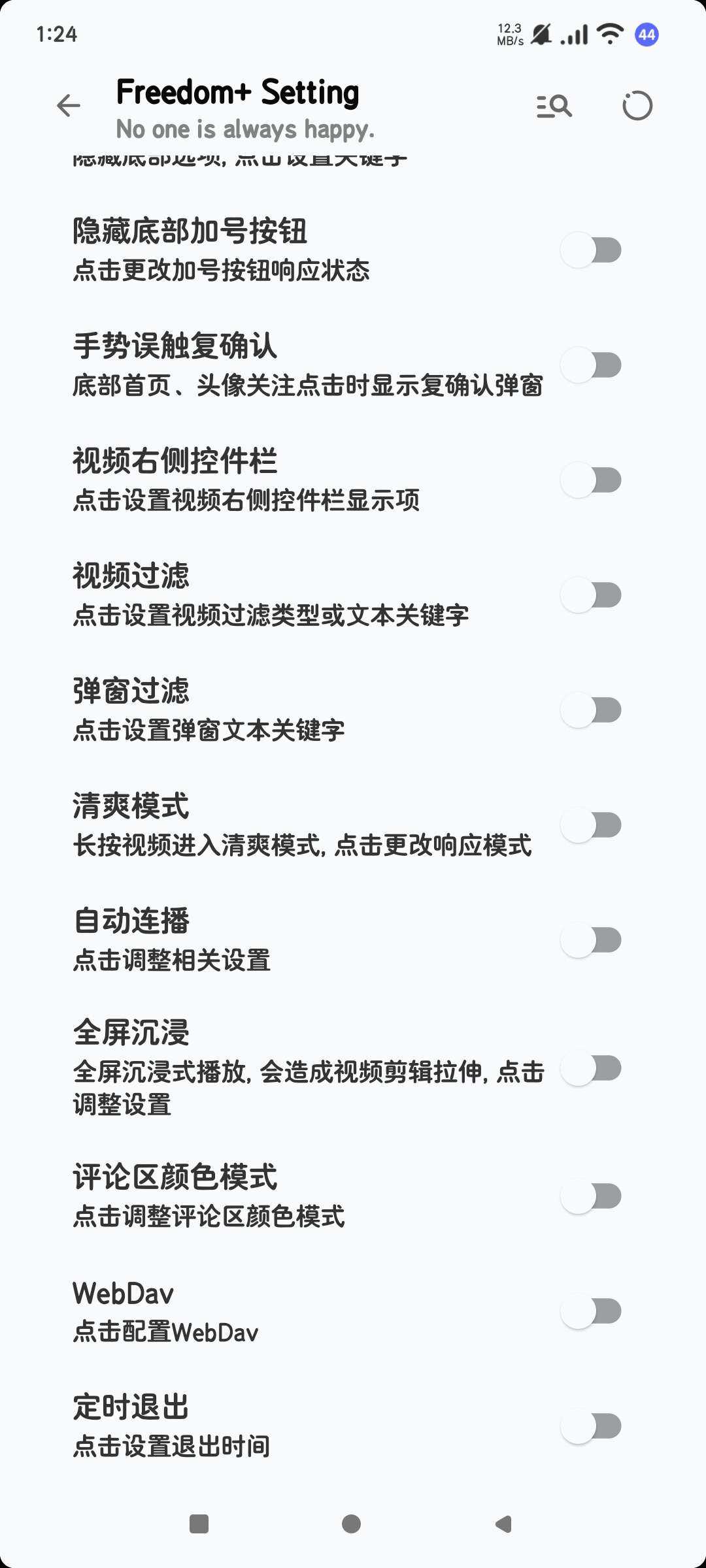Image resolution: width=706 pixels, height=1568 pixels.
Task: Enable the 隐藏底部加号按钮 switch
Action: [591, 250]
